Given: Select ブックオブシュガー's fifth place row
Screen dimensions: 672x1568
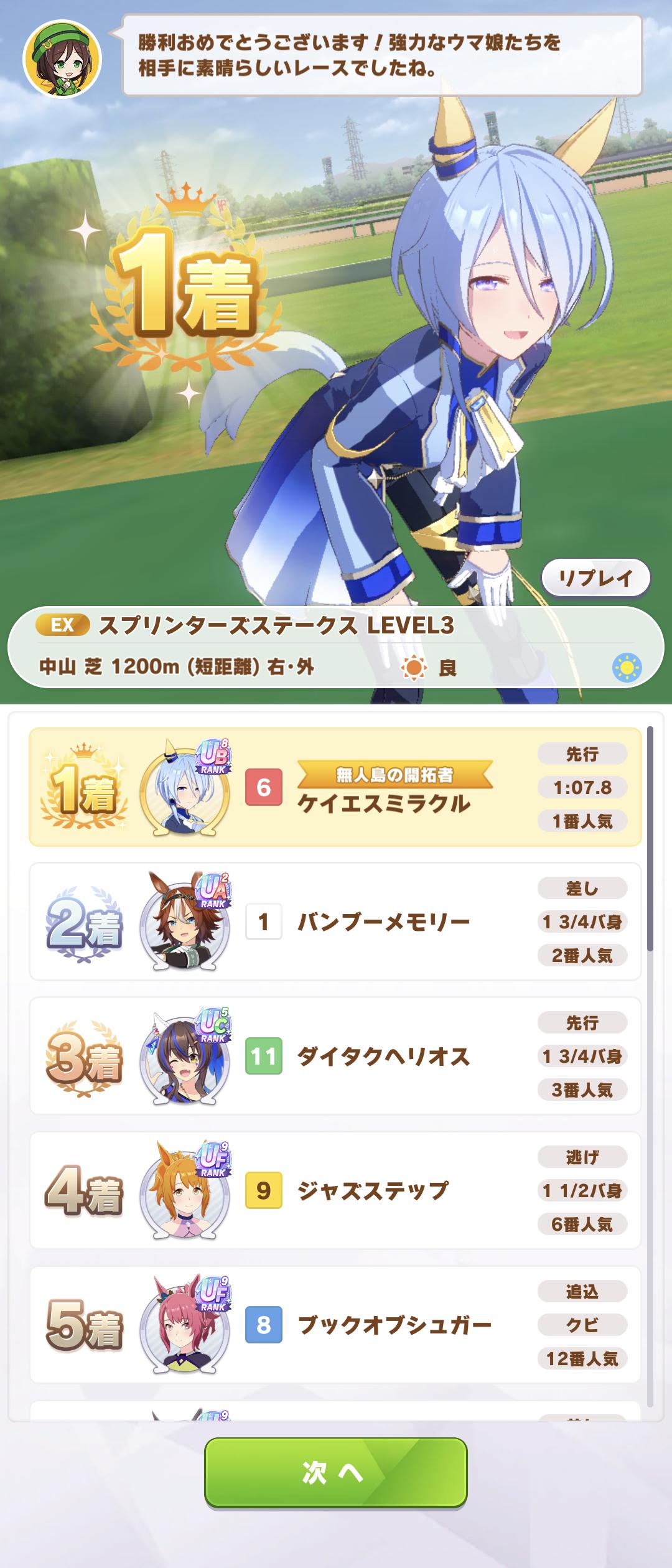Looking at the screenshot, I should 335,1325.
